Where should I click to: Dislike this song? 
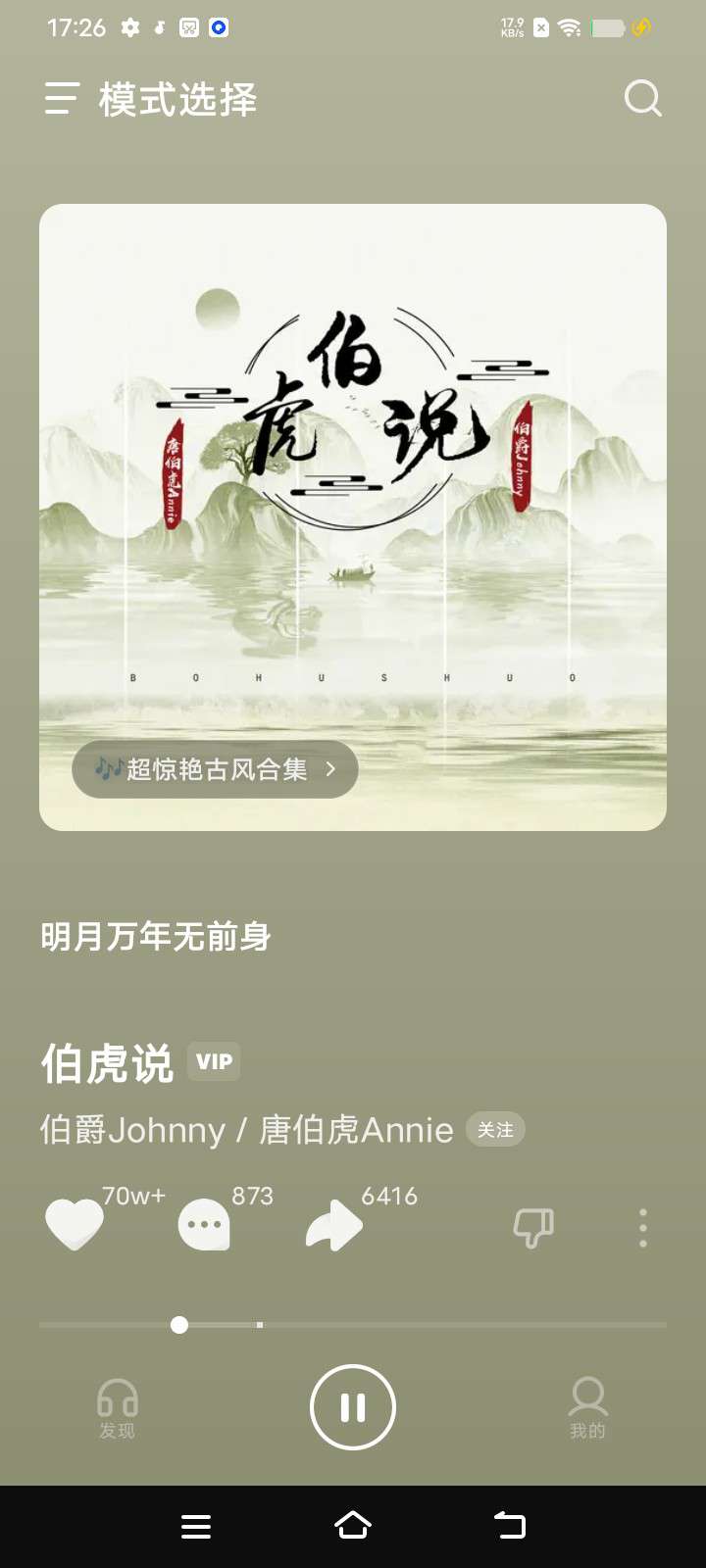pos(533,1227)
